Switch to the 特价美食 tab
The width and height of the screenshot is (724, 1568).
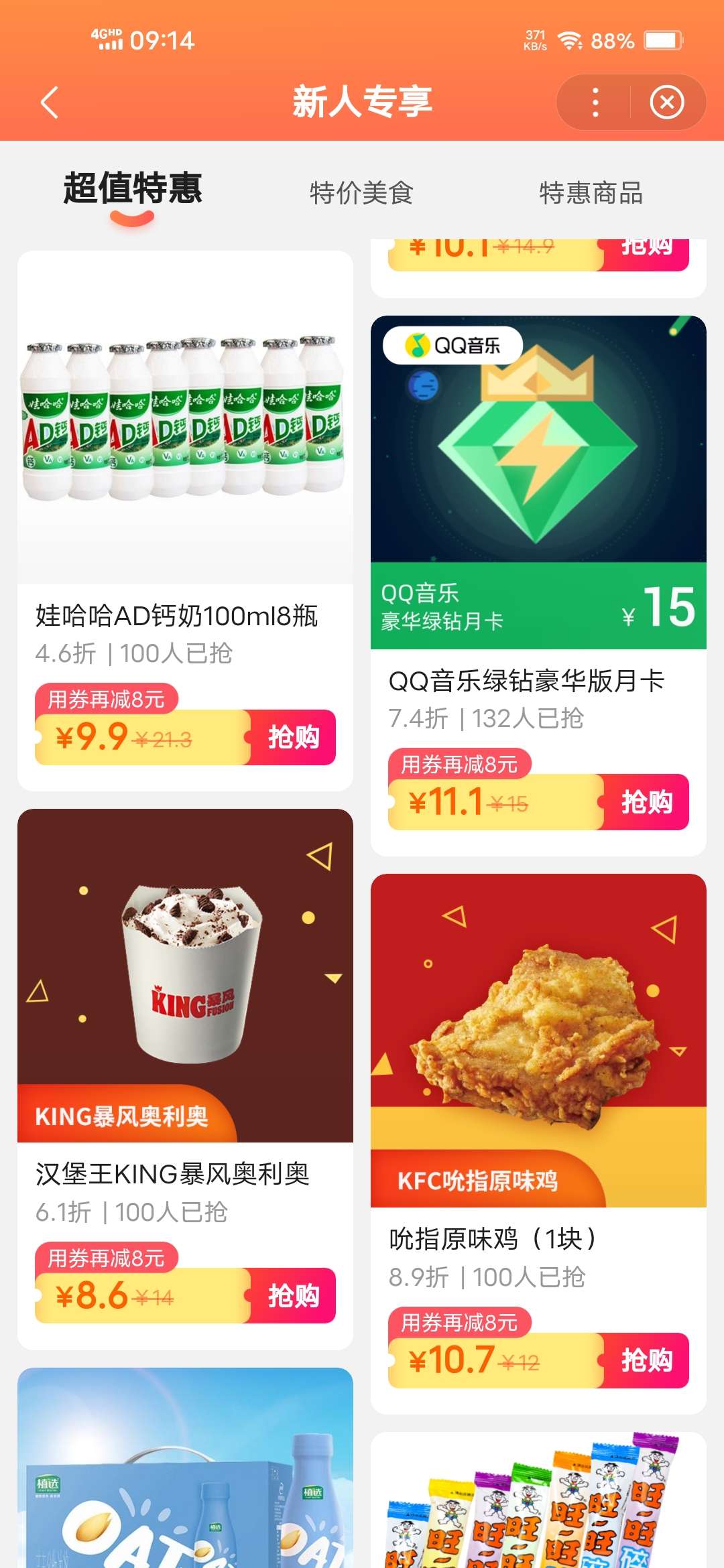[x=361, y=193]
